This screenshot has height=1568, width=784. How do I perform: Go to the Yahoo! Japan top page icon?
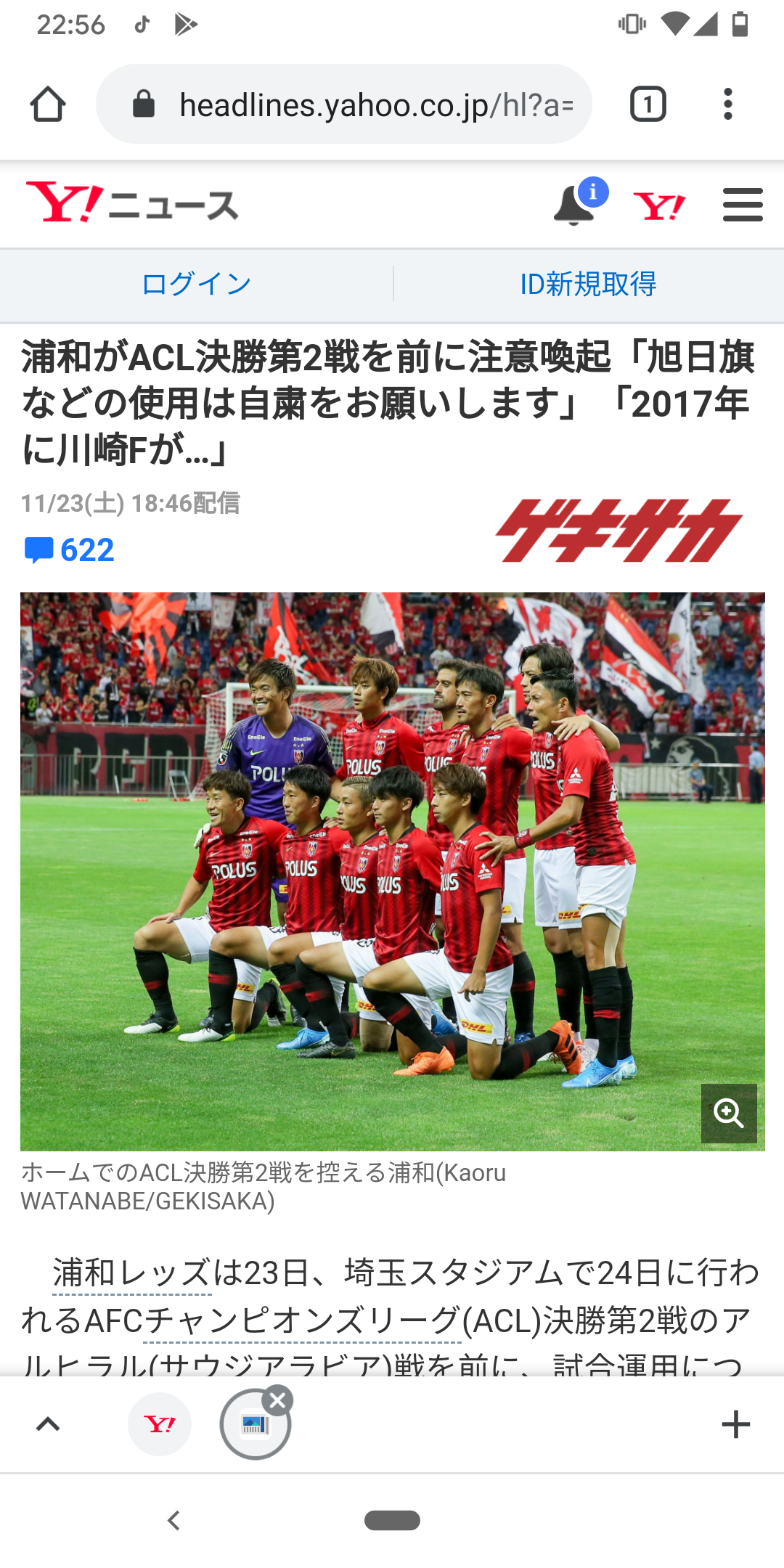pyautogui.click(x=658, y=206)
